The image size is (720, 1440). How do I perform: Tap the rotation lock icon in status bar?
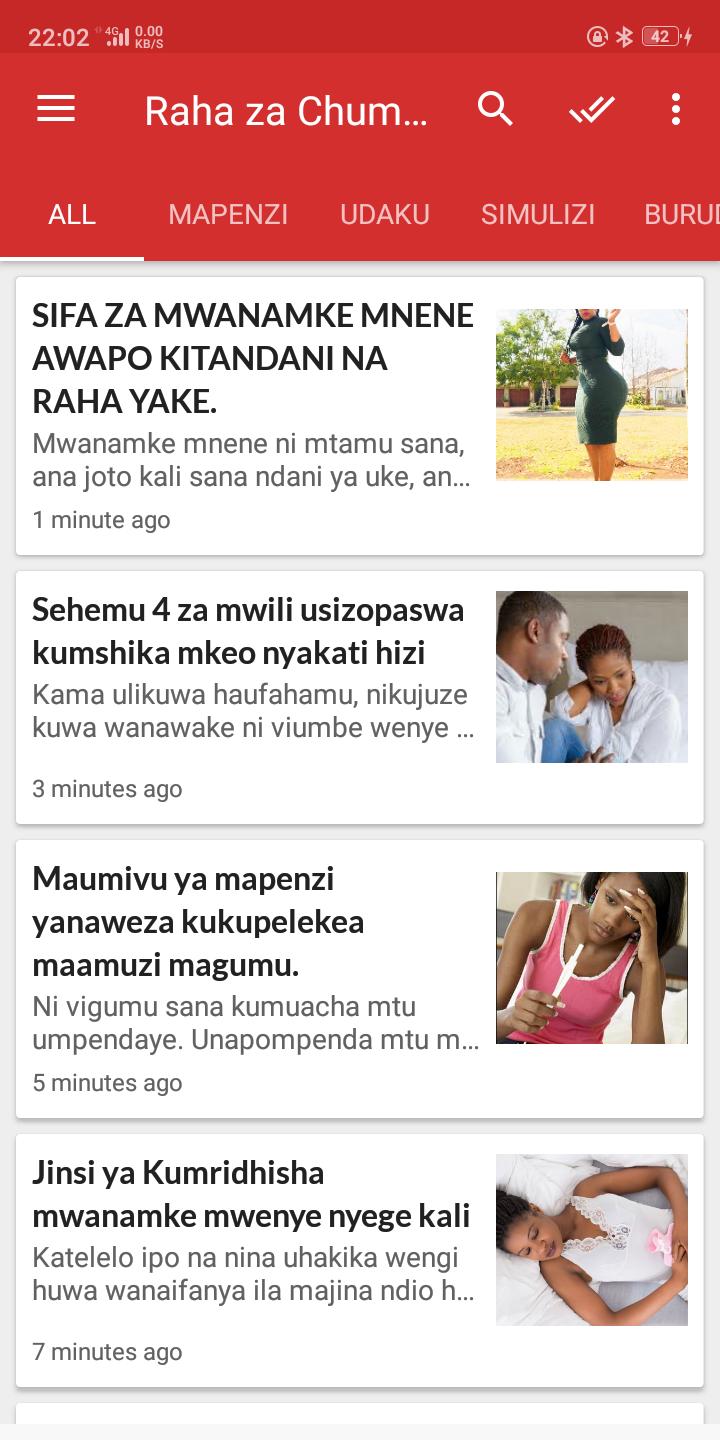click(x=595, y=33)
